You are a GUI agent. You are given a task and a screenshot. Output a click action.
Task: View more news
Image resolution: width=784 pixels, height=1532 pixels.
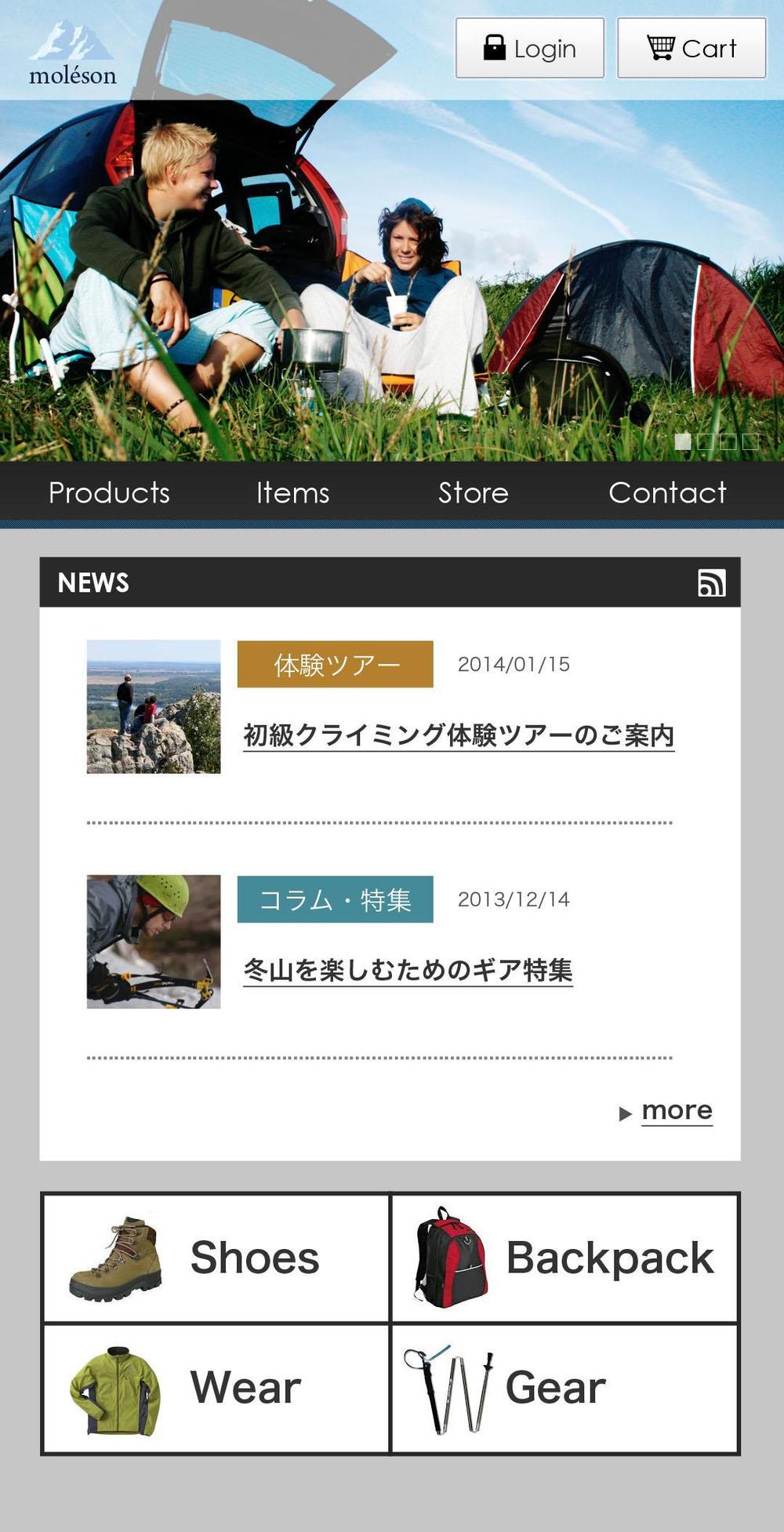point(676,1111)
